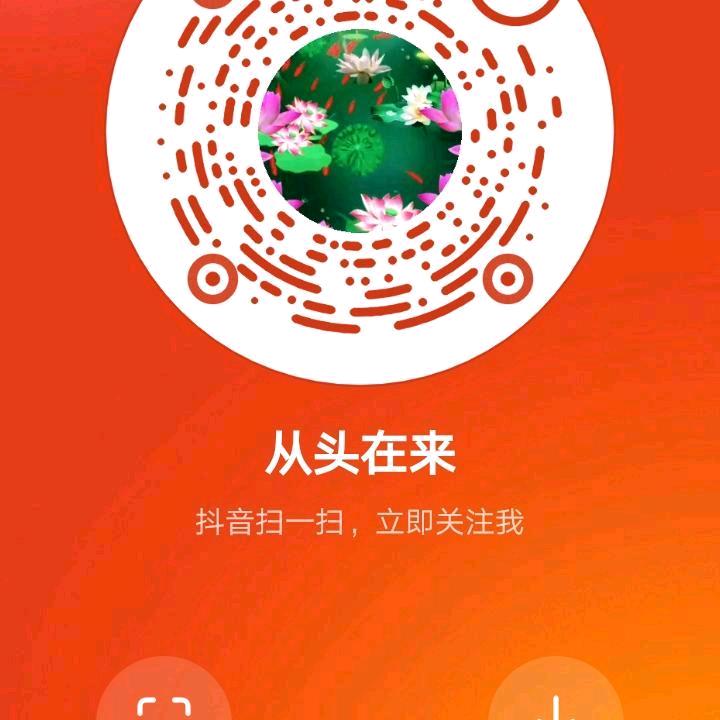Save the QR code with download icon
The width and height of the screenshot is (720, 720).
555,700
